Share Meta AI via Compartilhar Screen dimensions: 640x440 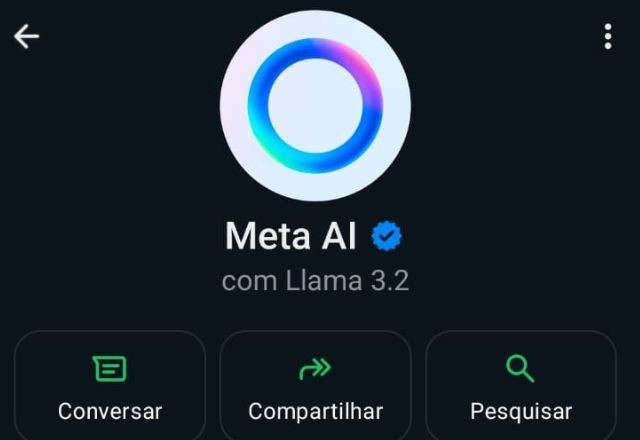(x=315, y=387)
